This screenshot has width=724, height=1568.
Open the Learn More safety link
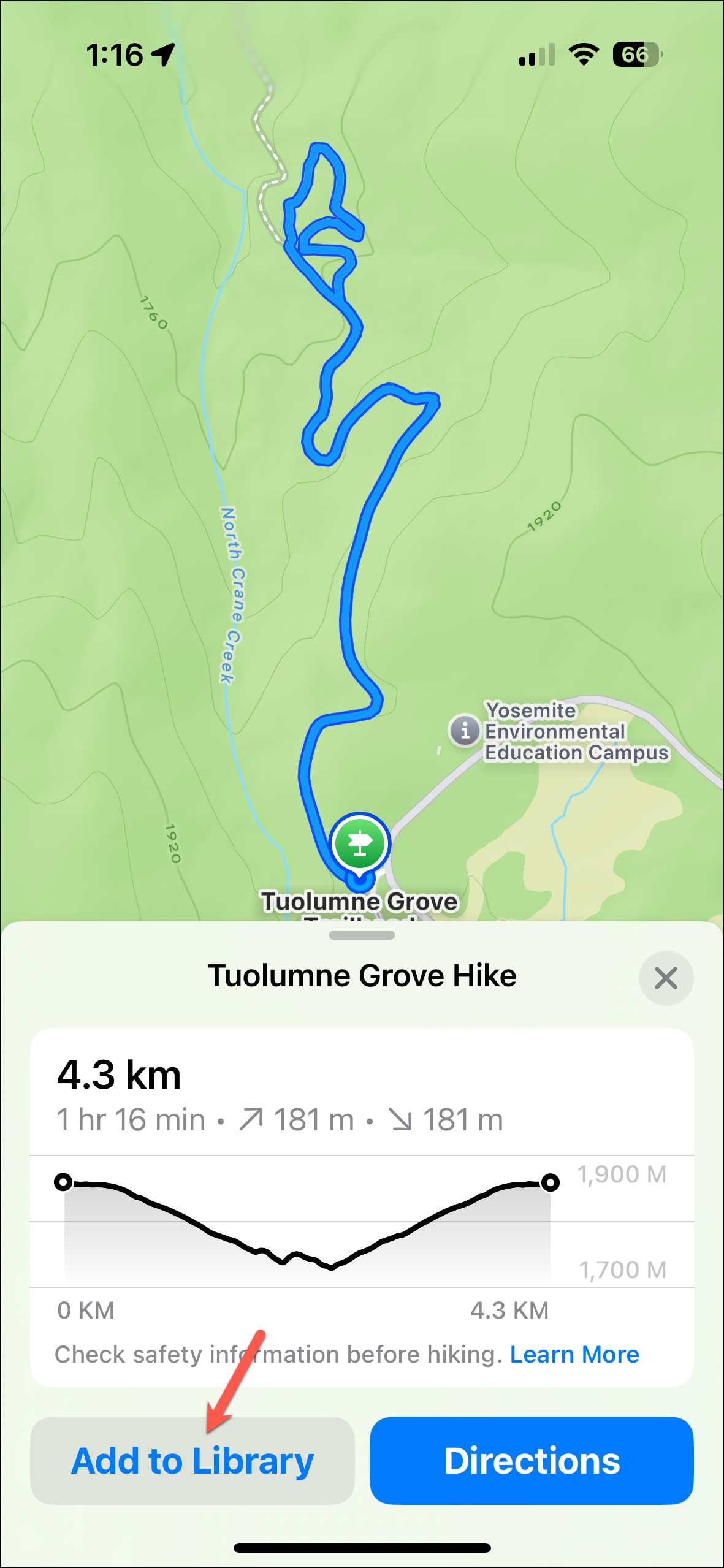click(574, 1354)
